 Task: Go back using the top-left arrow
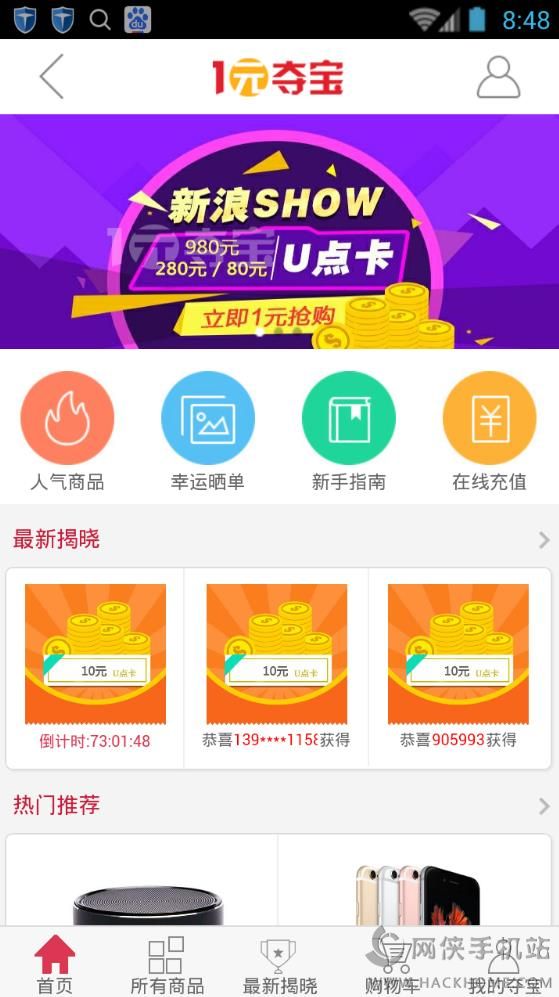point(52,76)
